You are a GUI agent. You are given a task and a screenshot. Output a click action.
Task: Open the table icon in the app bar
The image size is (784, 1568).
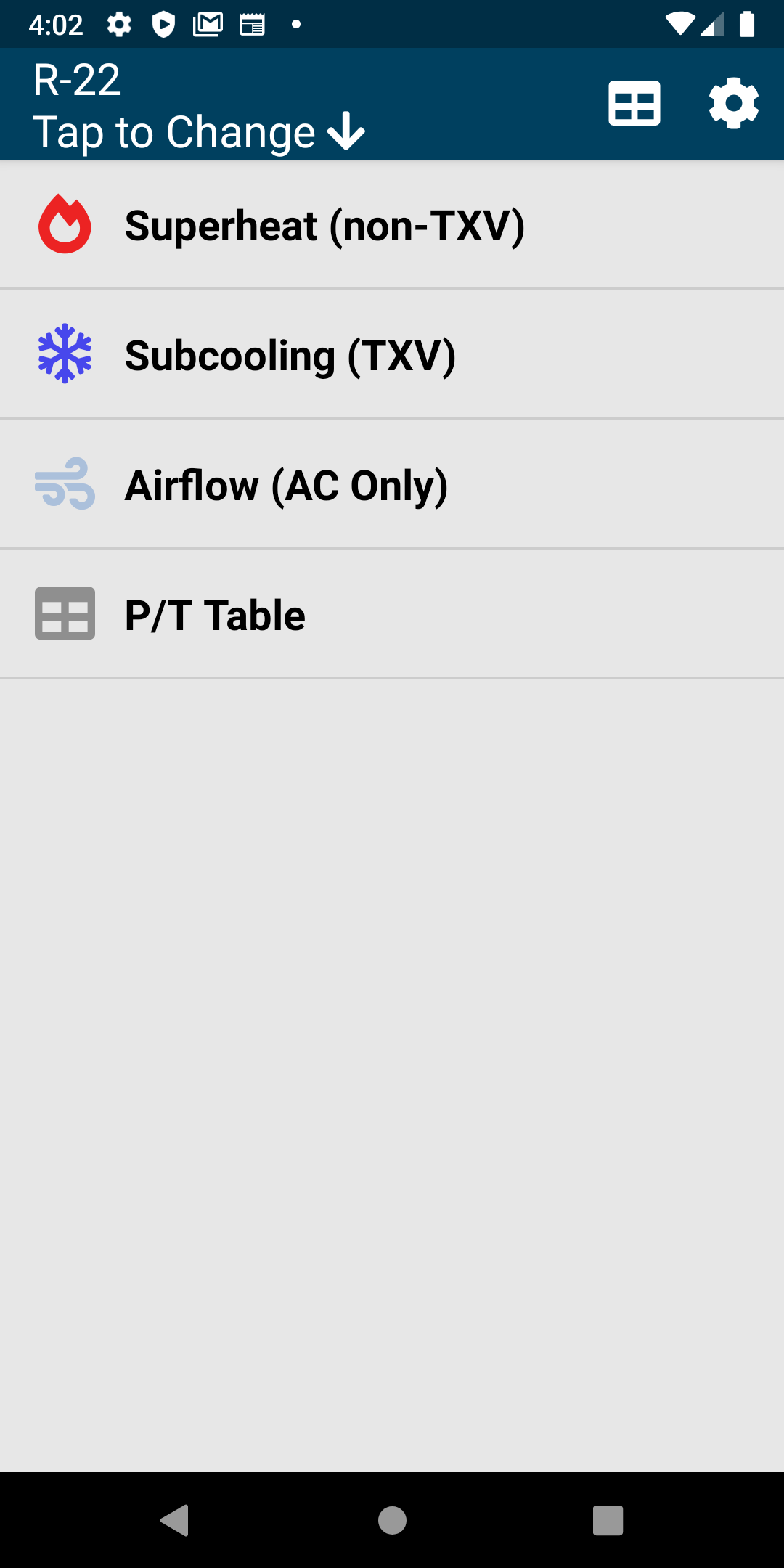point(634,103)
